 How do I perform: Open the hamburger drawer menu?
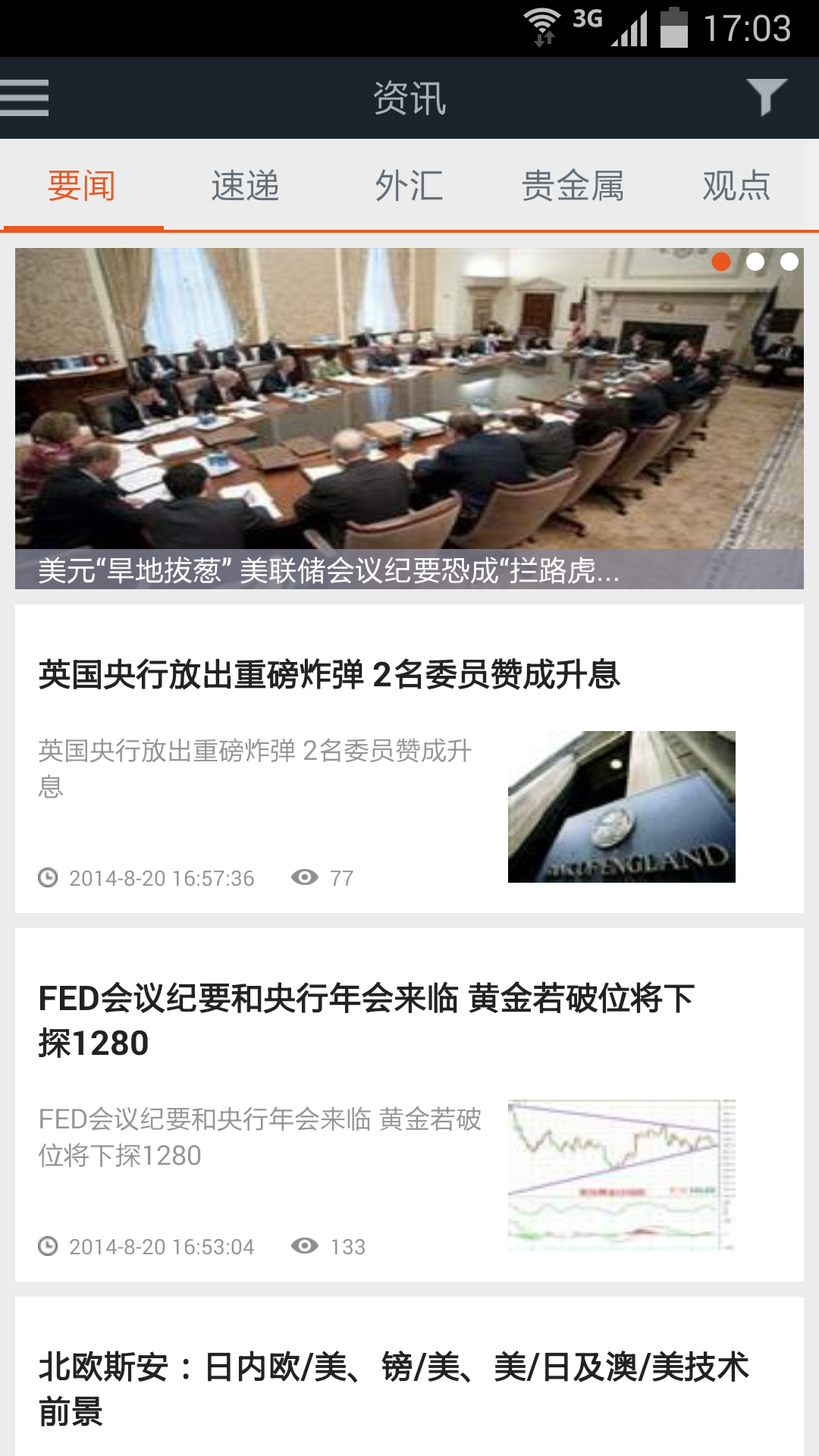(25, 98)
